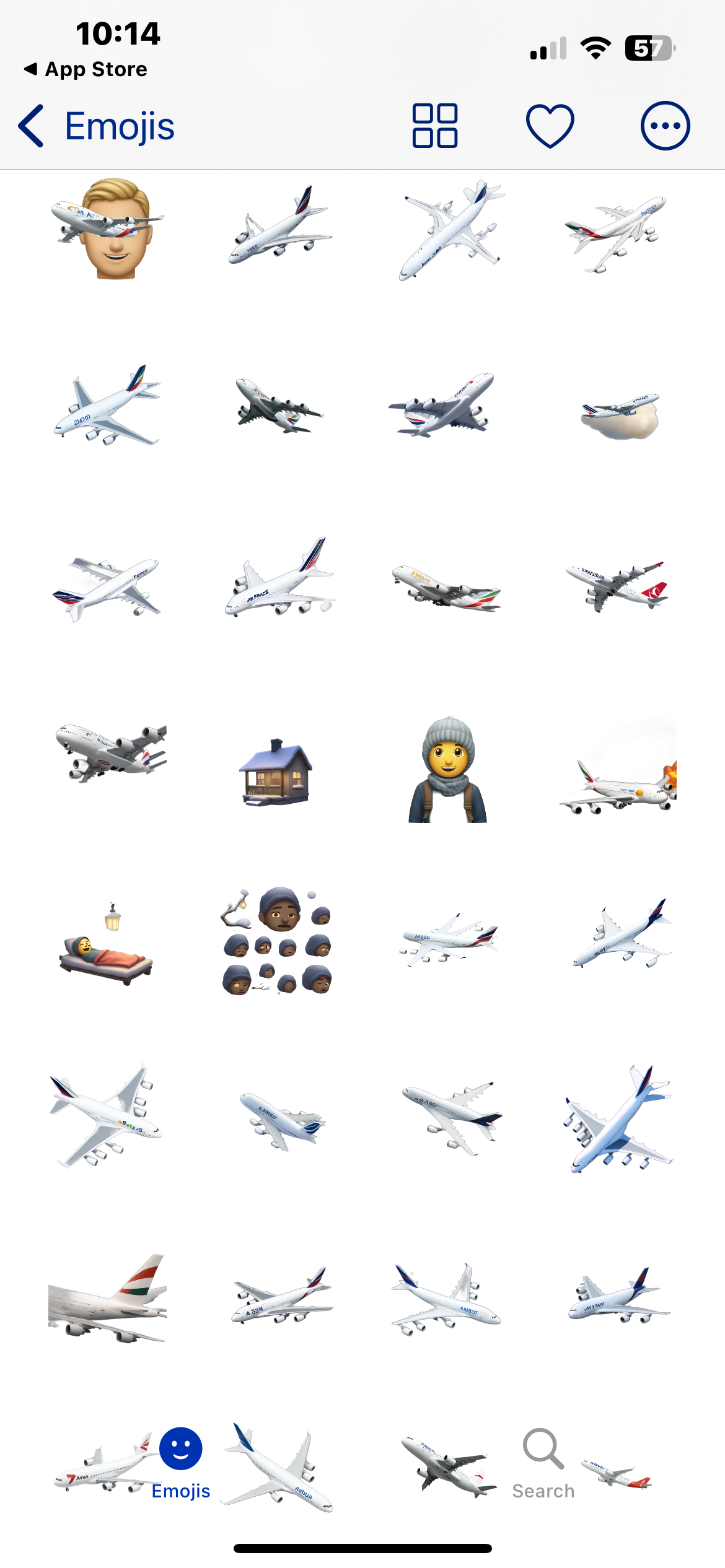The image size is (725, 1568).
Task: Open favorites with the heart icon
Action: pyautogui.click(x=550, y=126)
